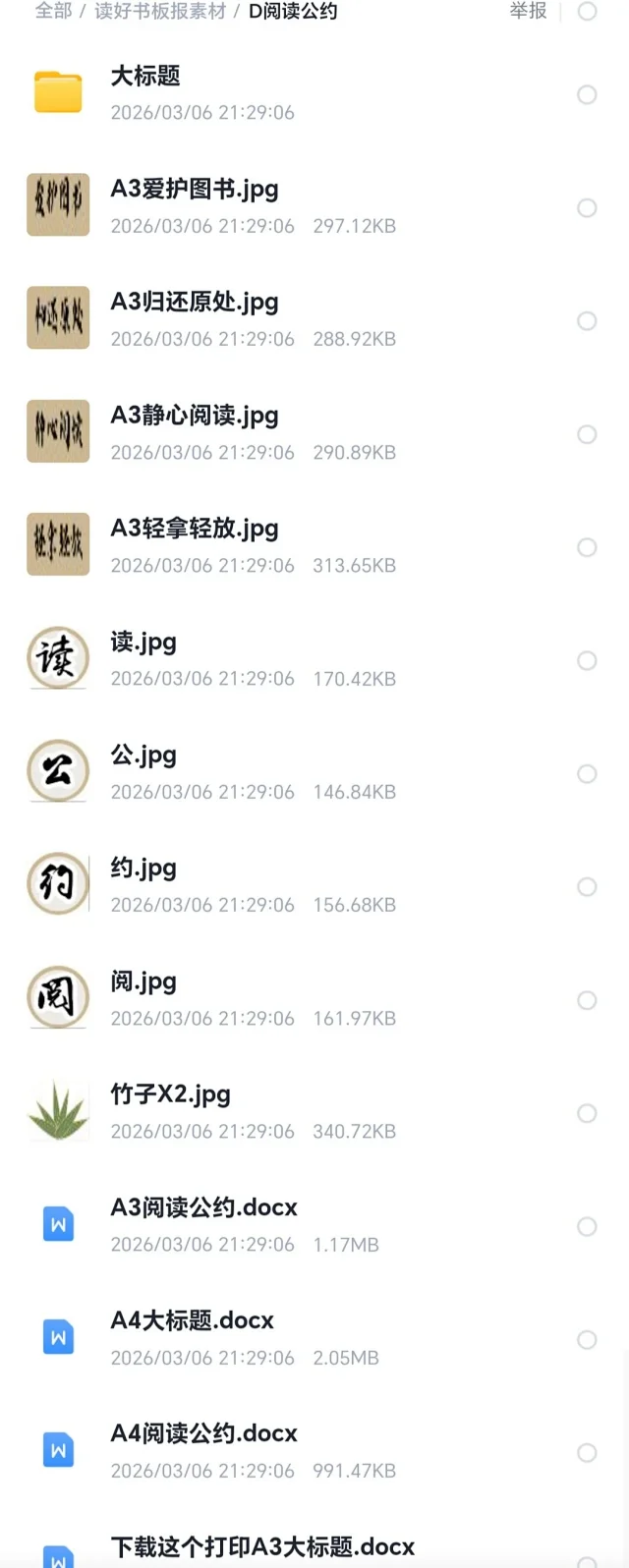Tap 举报 to report this share
The image size is (629, 1568).
[x=528, y=11]
